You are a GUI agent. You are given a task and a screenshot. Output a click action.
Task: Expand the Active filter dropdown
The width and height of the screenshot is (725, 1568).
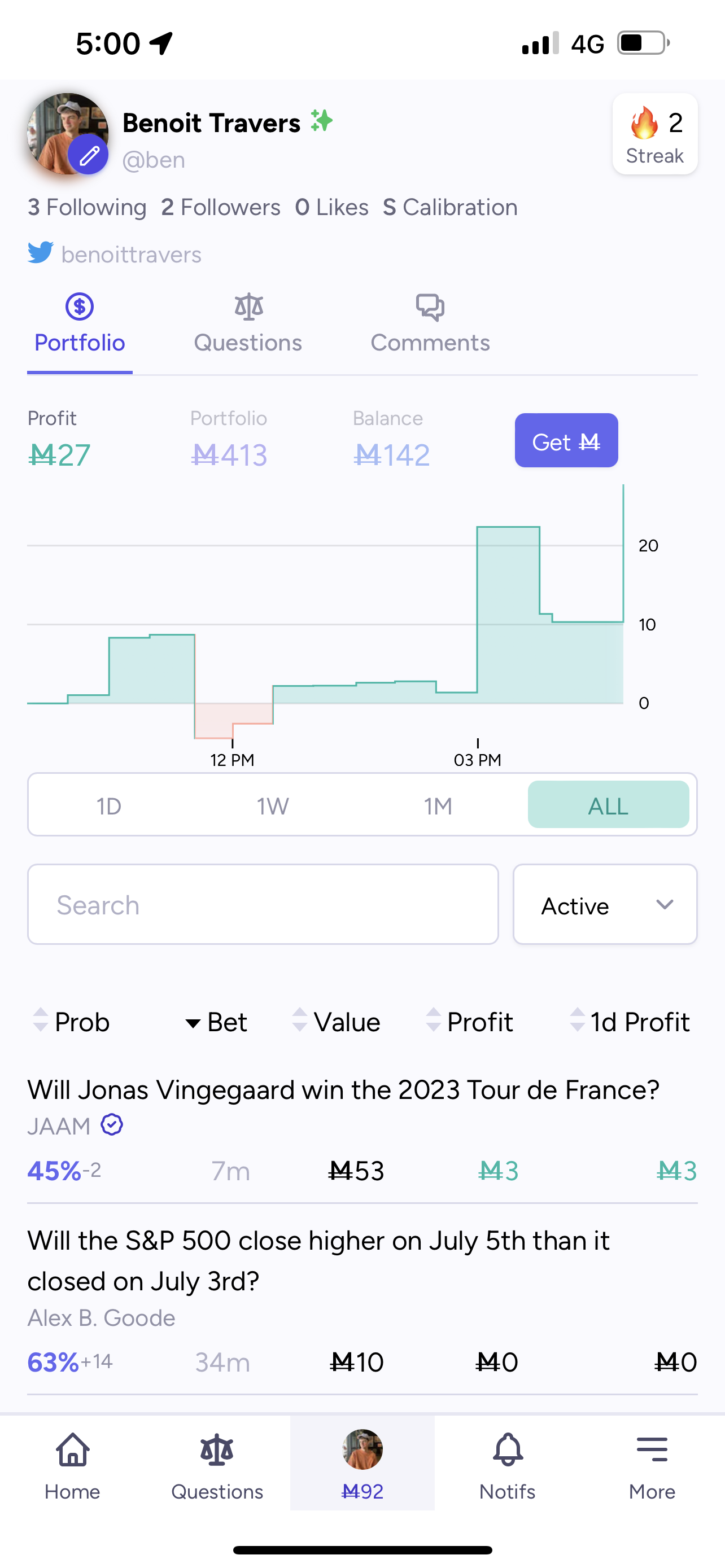pos(605,905)
